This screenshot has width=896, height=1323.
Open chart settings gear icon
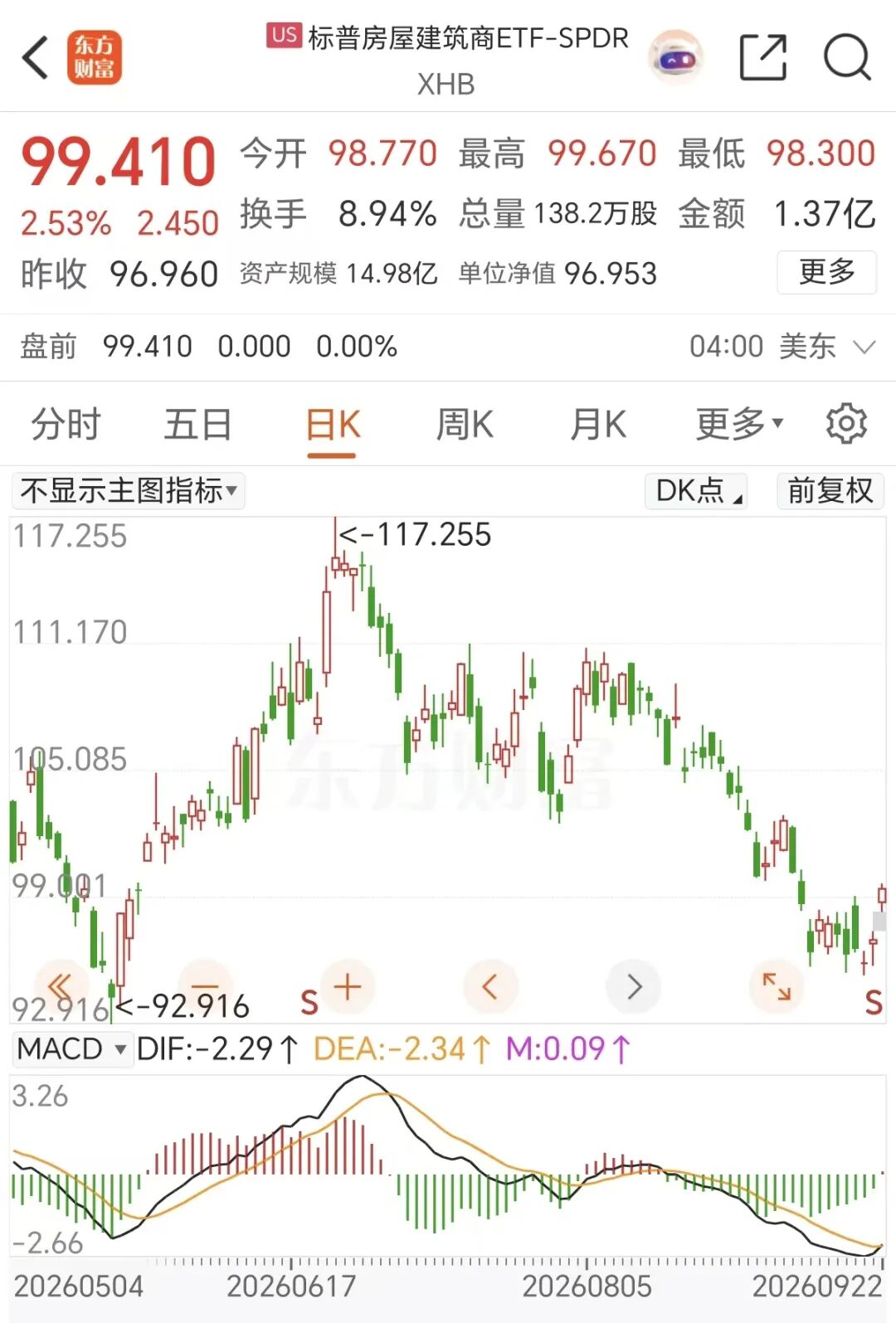click(846, 424)
